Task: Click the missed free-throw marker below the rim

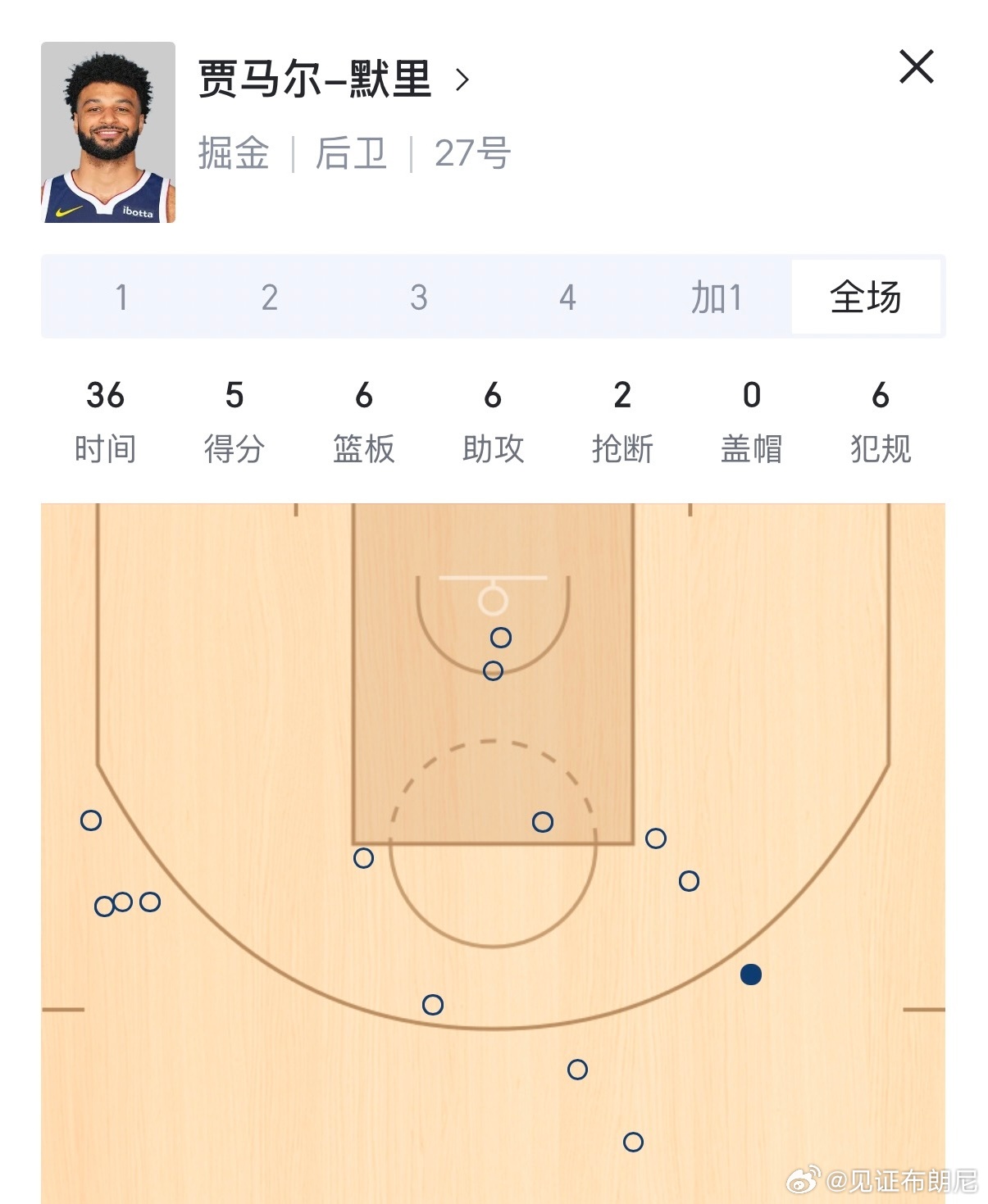Action: [501, 636]
